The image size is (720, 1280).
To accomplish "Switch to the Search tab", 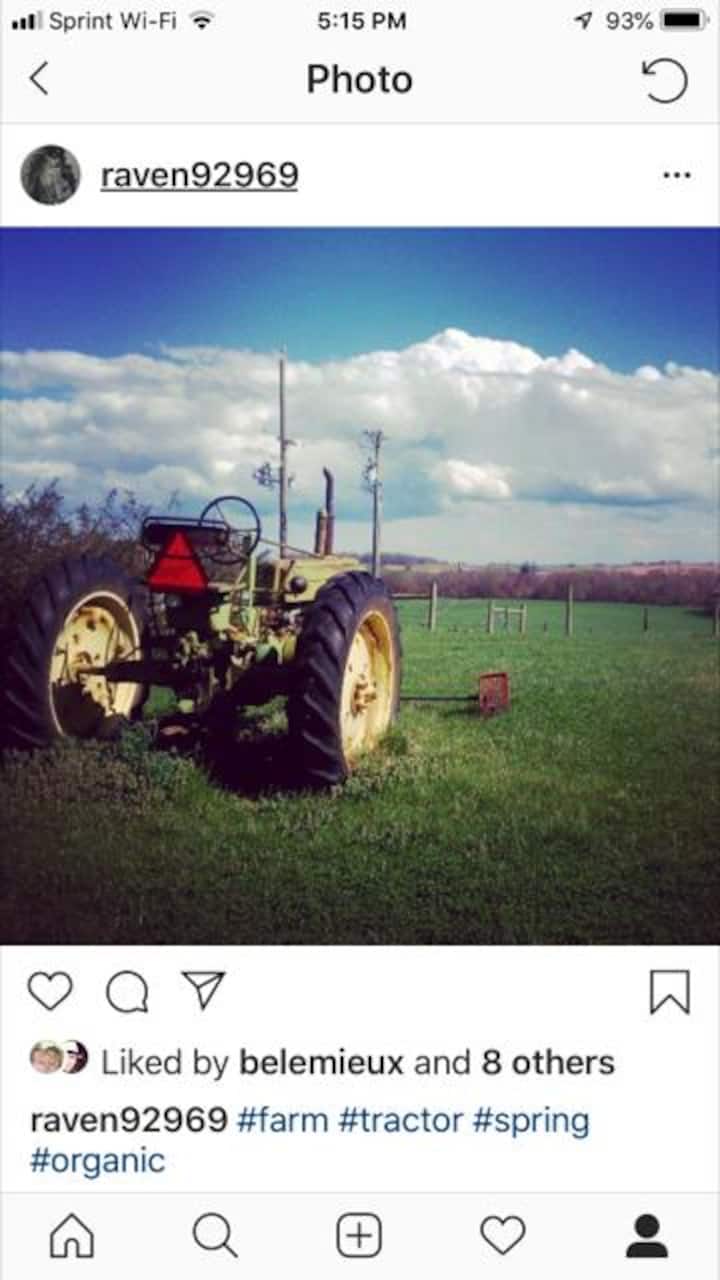I will (215, 1237).
